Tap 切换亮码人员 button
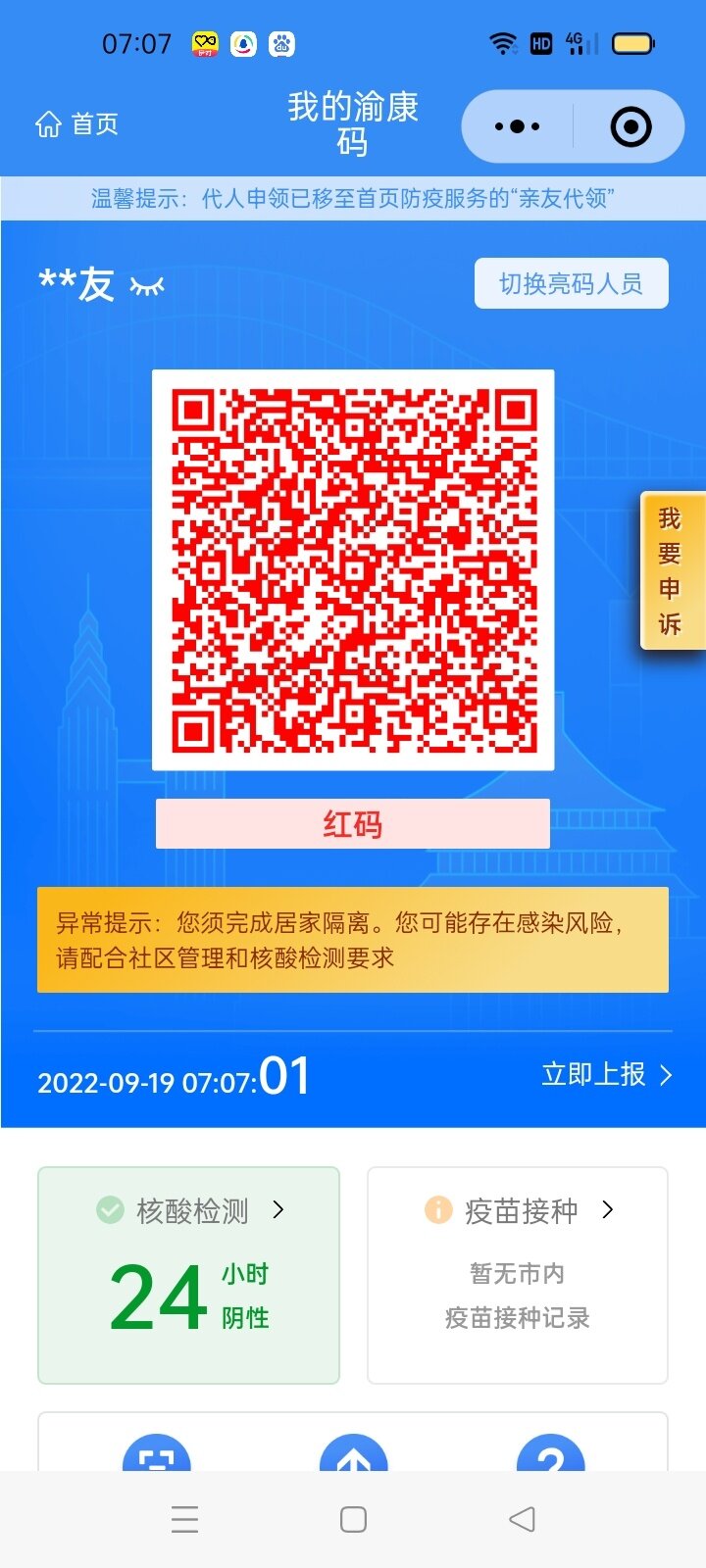The height and width of the screenshot is (1568, 706). 571,284
